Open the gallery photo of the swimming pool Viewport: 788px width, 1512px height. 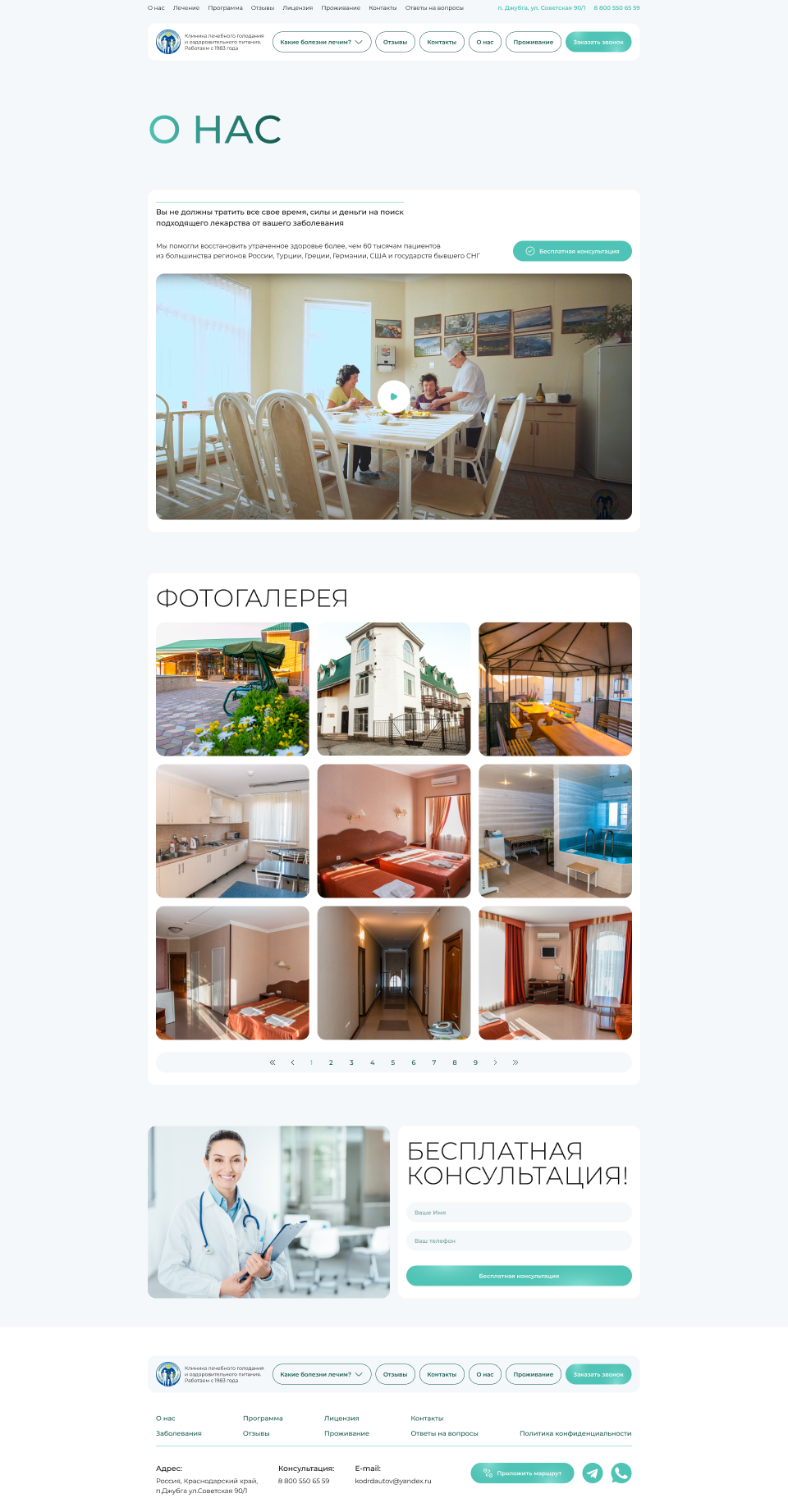[555, 830]
